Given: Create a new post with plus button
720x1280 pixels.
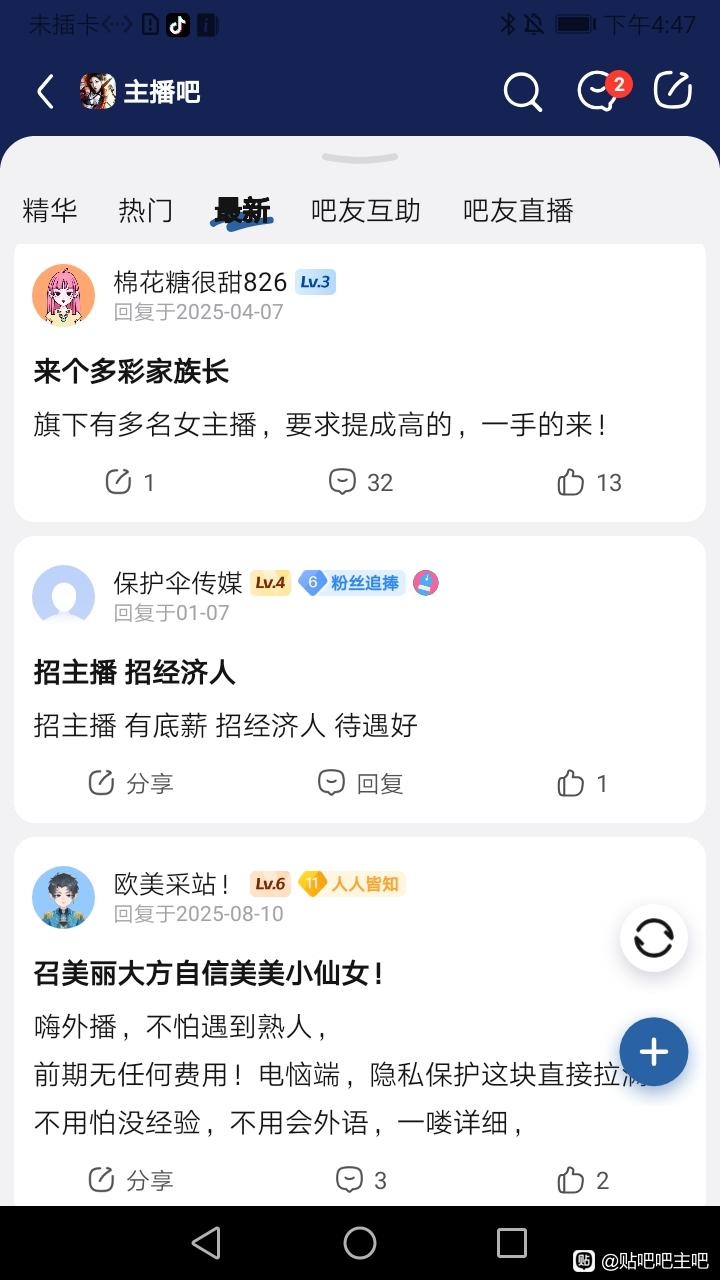Looking at the screenshot, I should pyautogui.click(x=654, y=1051).
